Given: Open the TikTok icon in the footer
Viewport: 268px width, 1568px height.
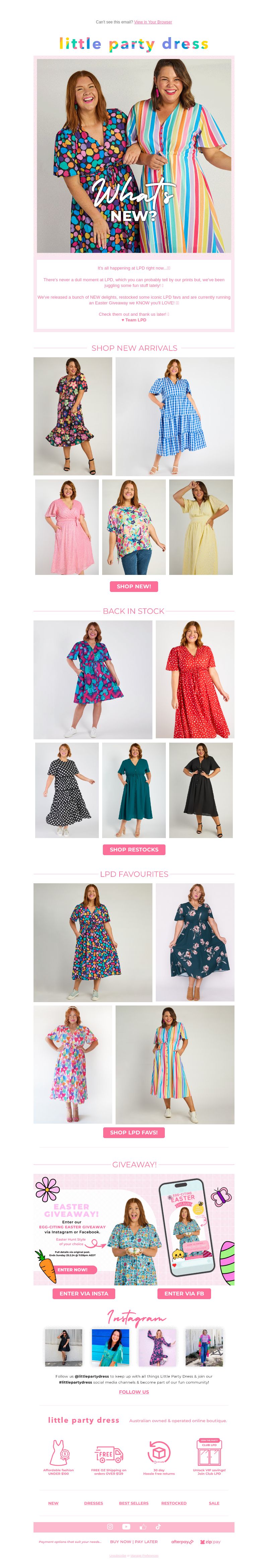Looking at the screenshot, I should pos(158,1526).
